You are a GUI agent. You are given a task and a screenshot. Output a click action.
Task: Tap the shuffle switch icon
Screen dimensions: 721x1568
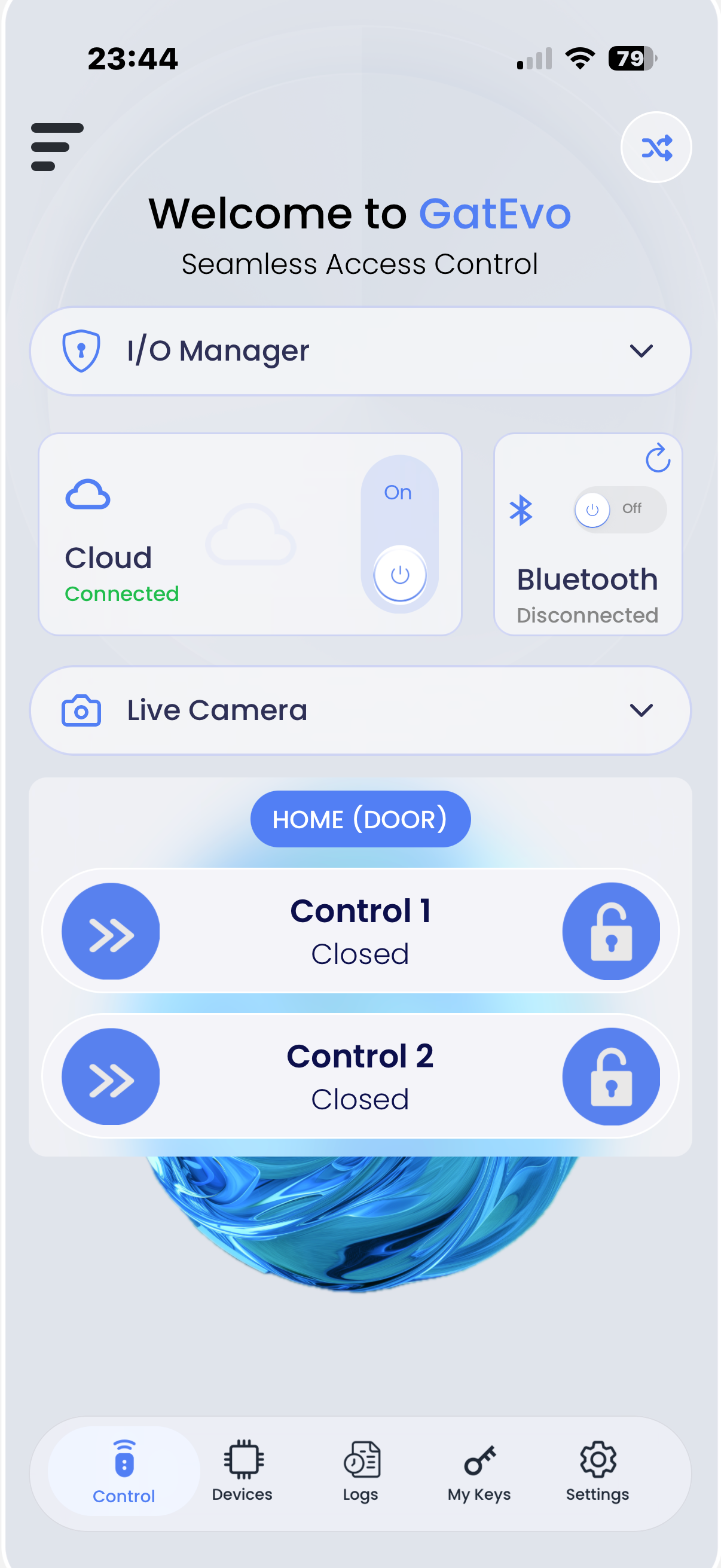(656, 147)
